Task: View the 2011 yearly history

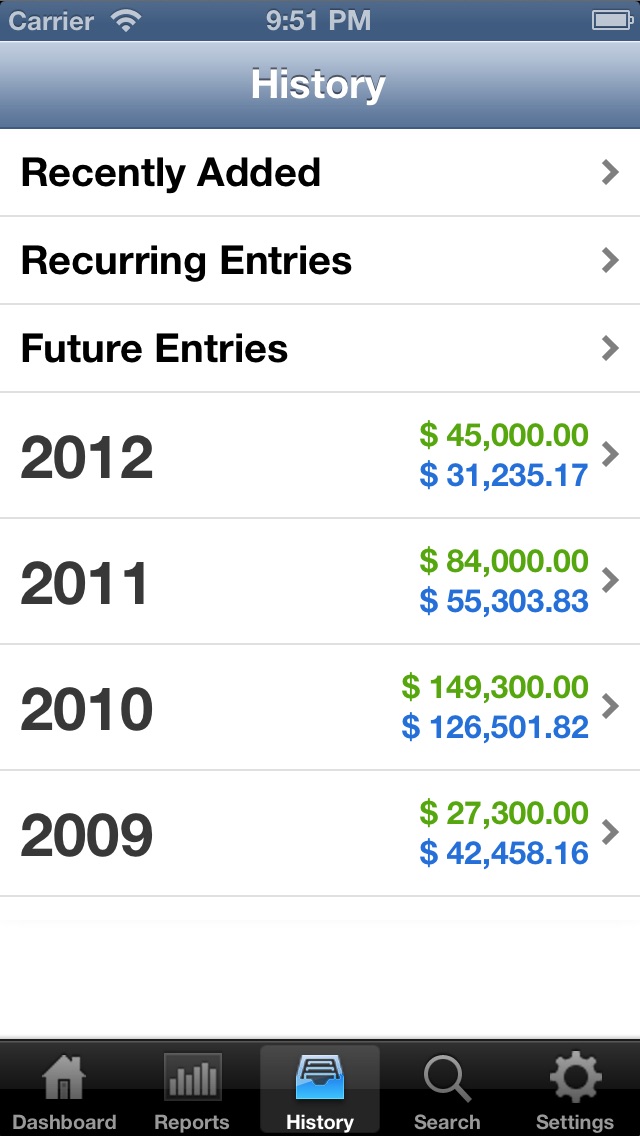Action: pyautogui.click(x=320, y=581)
